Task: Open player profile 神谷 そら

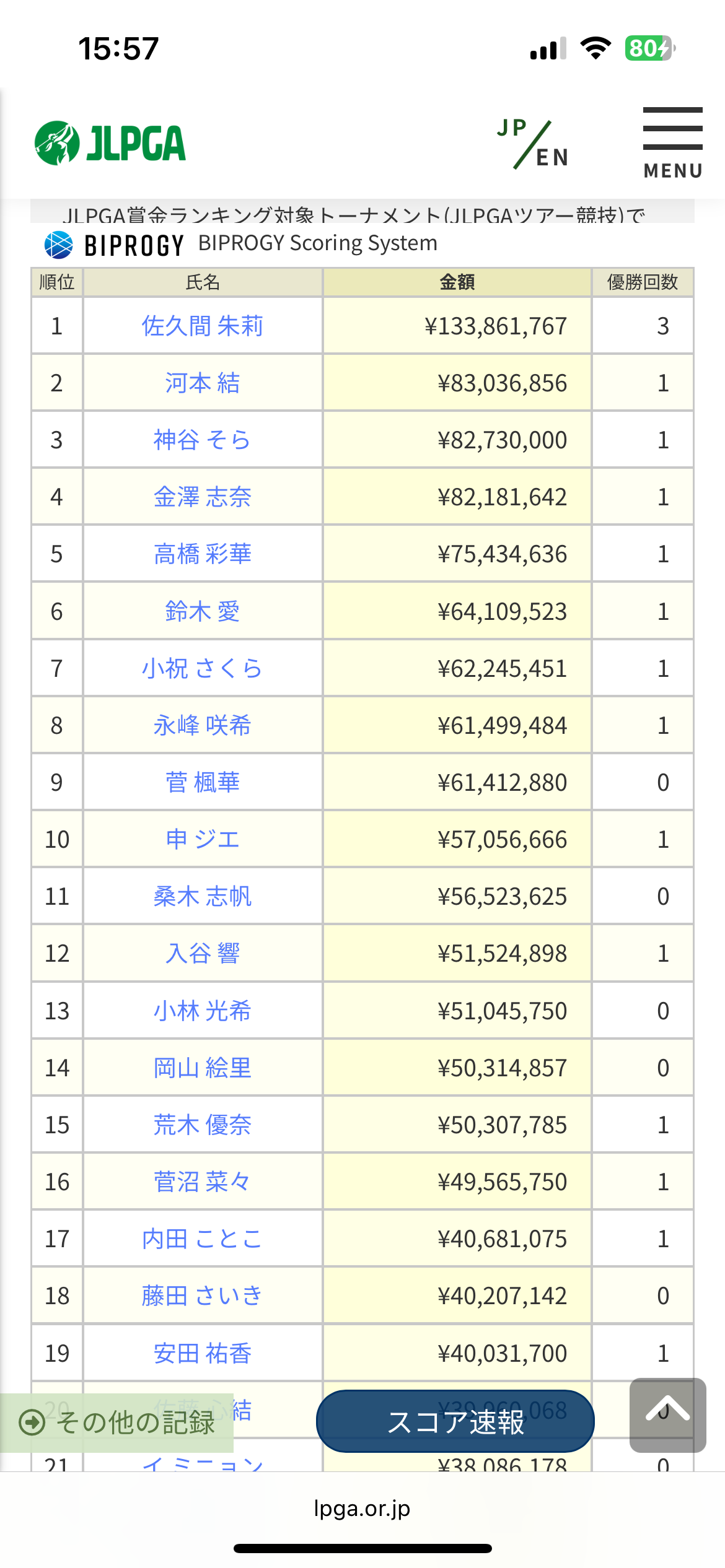Action: (x=203, y=440)
